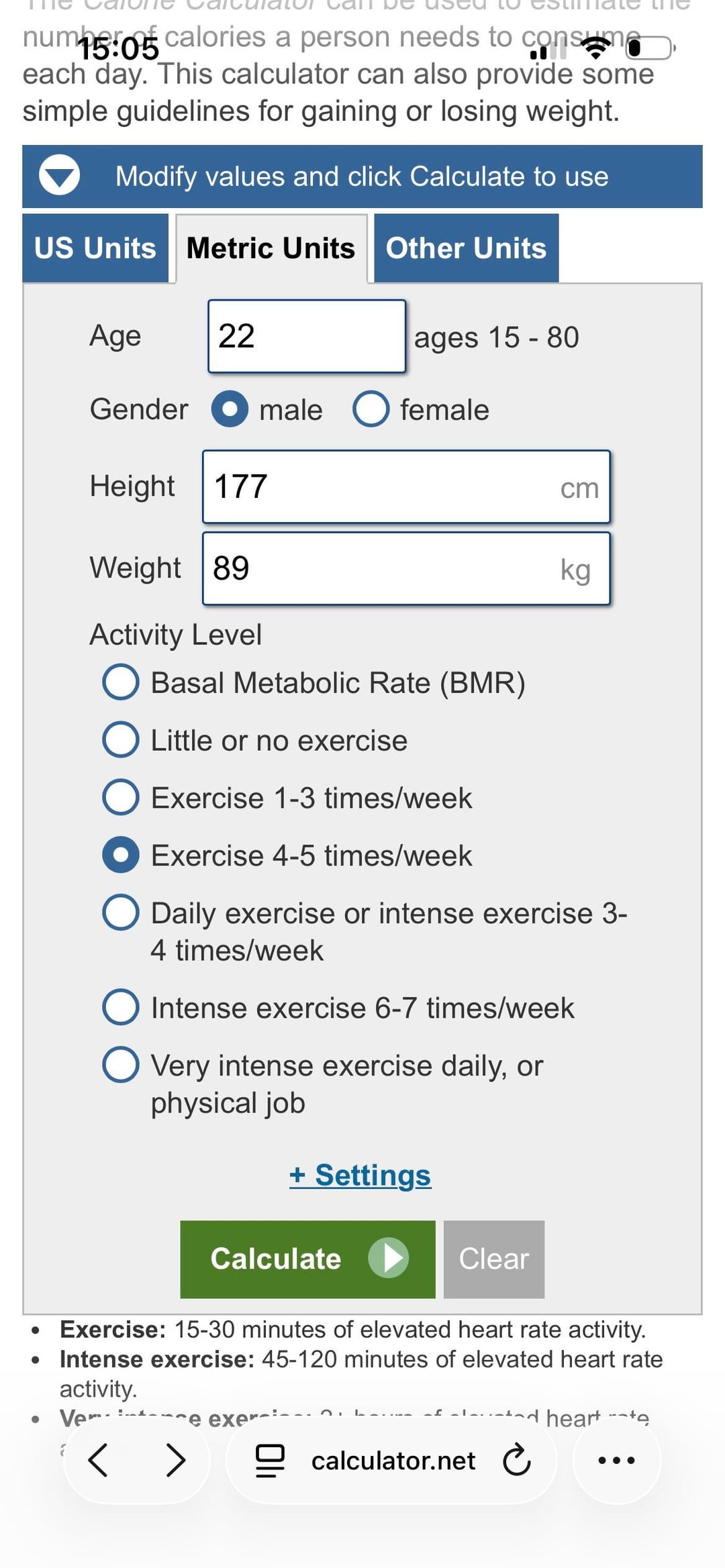The height and width of the screenshot is (1568, 725).
Task: Expand the + Settings link
Action: tap(360, 1175)
